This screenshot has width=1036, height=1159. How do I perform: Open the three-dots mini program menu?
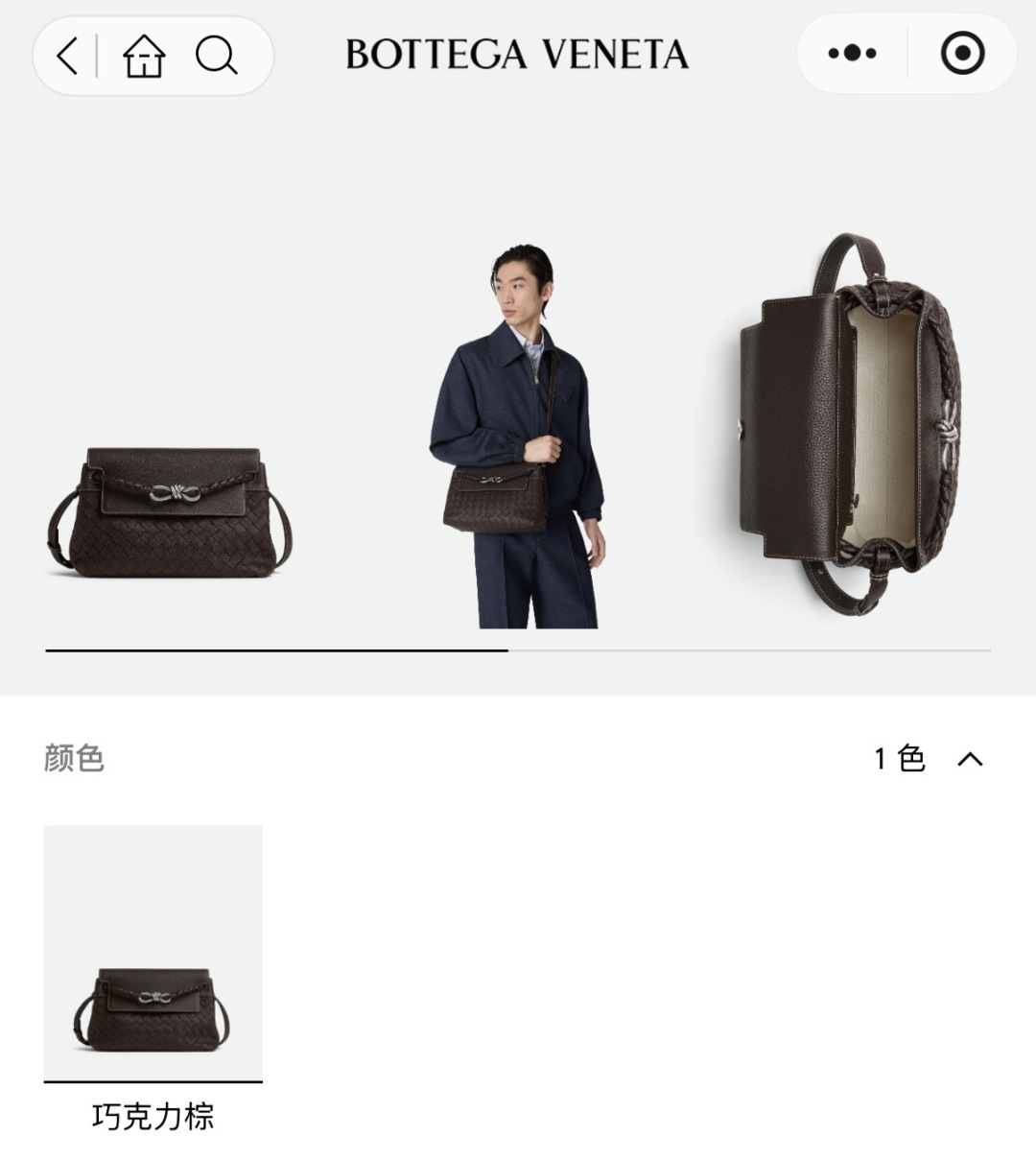pyautogui.click(x=852, y=53)
